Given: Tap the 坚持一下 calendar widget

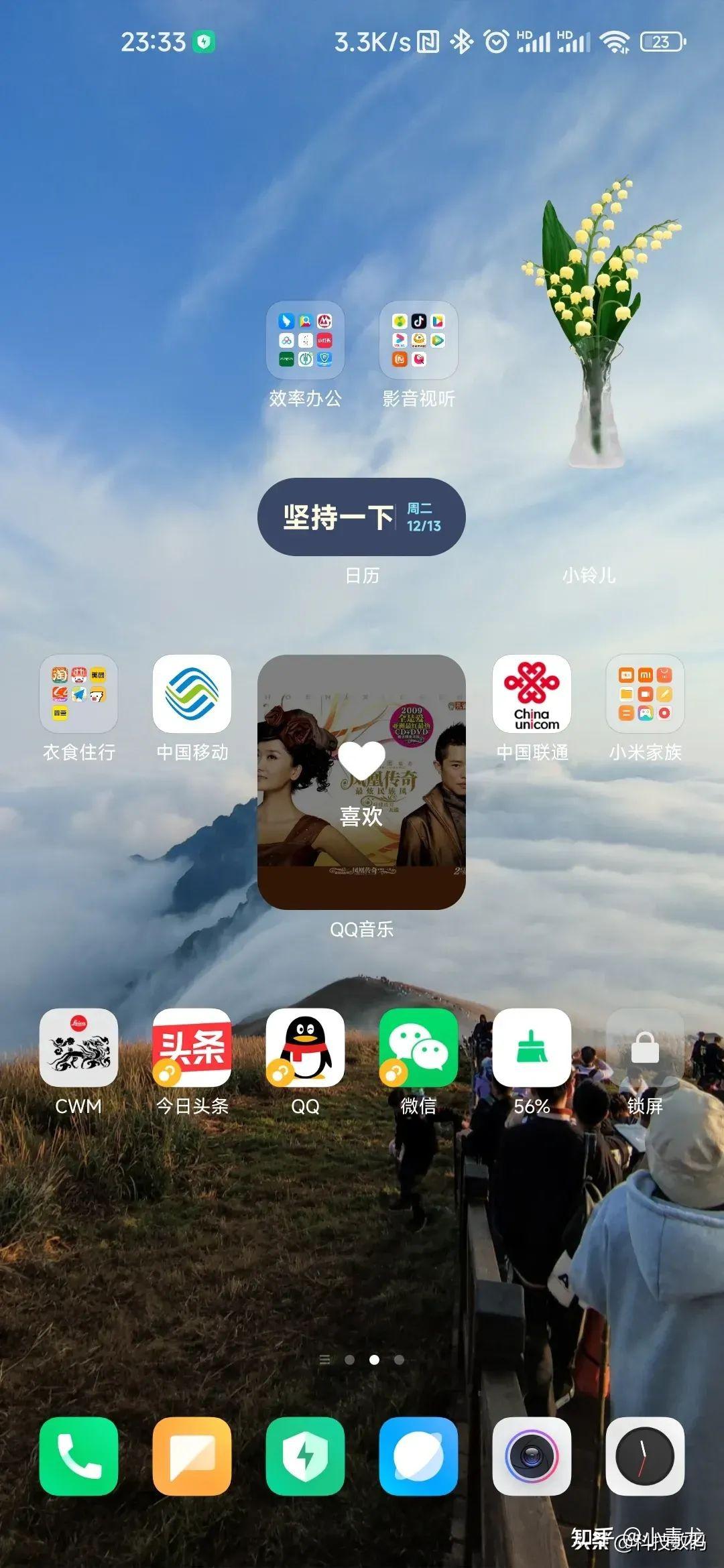Looking at the screenshot, I should tap(361, 517).
